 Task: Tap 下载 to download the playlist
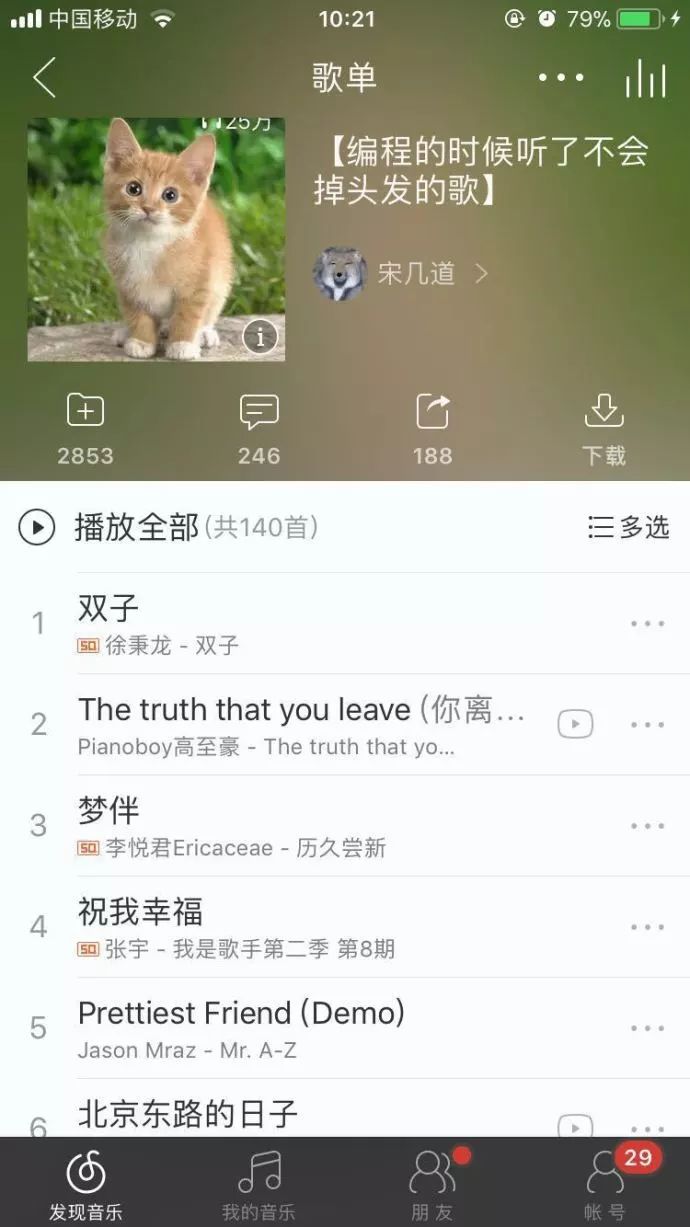[x=603, y=428]
